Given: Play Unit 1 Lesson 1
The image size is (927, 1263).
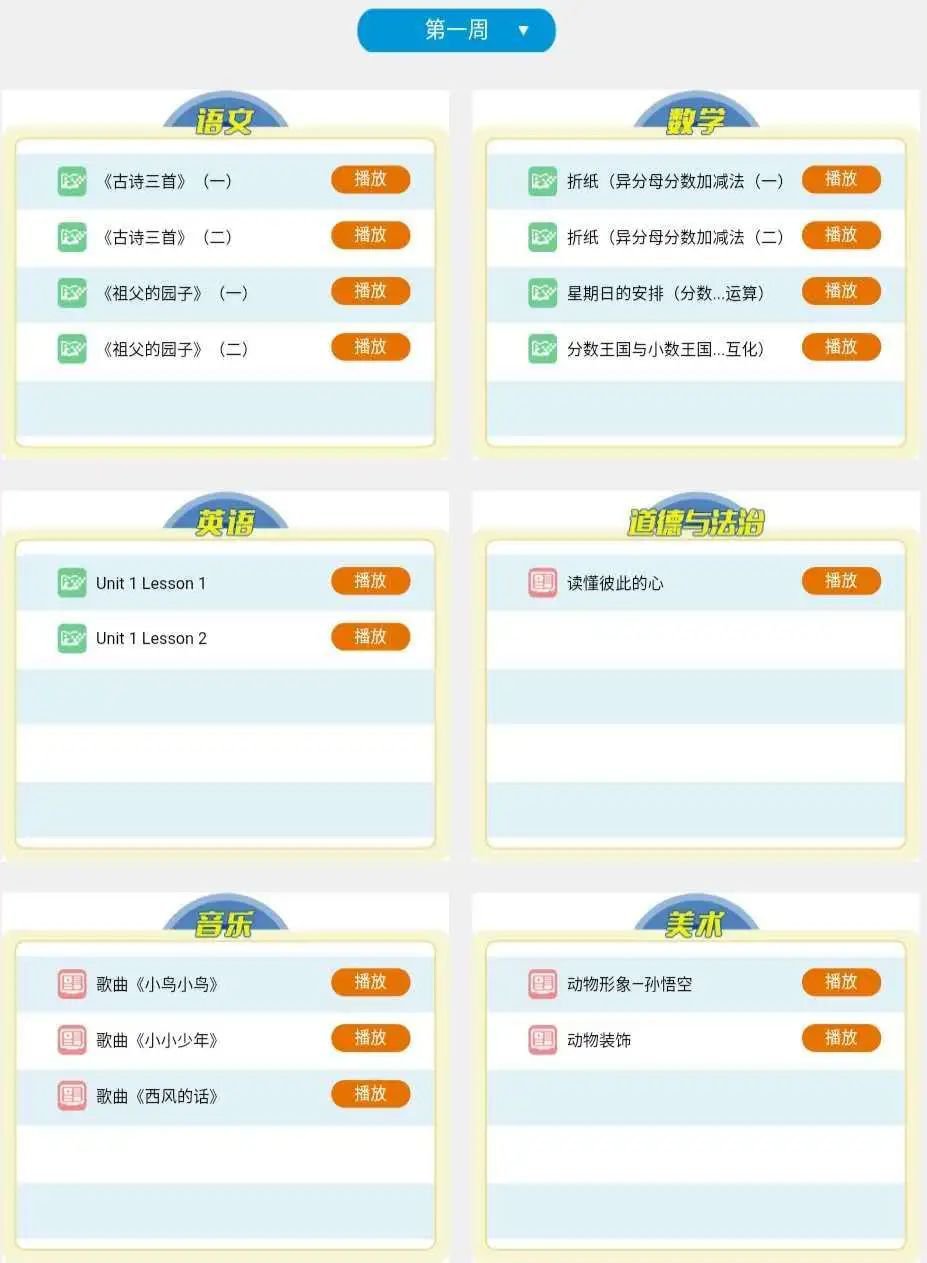Looking at the screenshot, I should tap(370, 582).
